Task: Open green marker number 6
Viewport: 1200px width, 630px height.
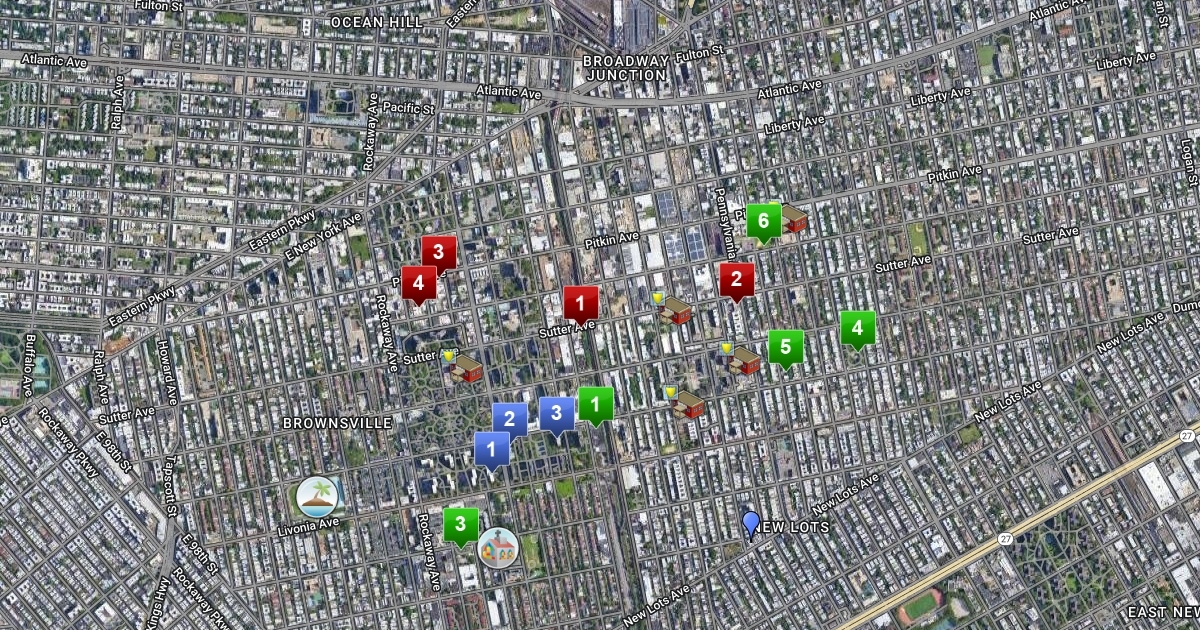Action: point(763,221)
